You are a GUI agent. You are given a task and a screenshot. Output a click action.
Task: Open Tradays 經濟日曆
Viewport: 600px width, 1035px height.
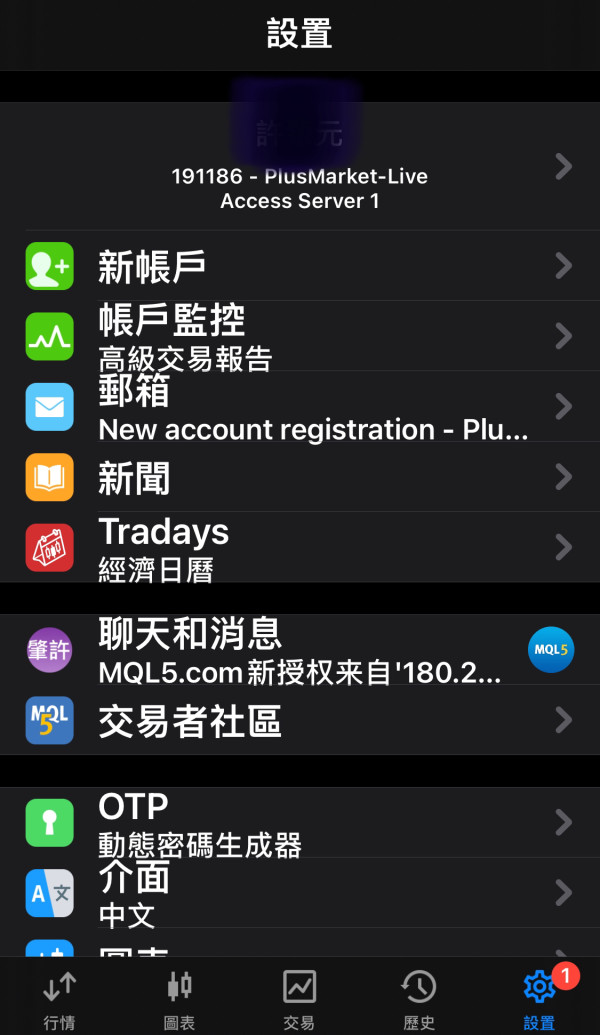(300, 547)
